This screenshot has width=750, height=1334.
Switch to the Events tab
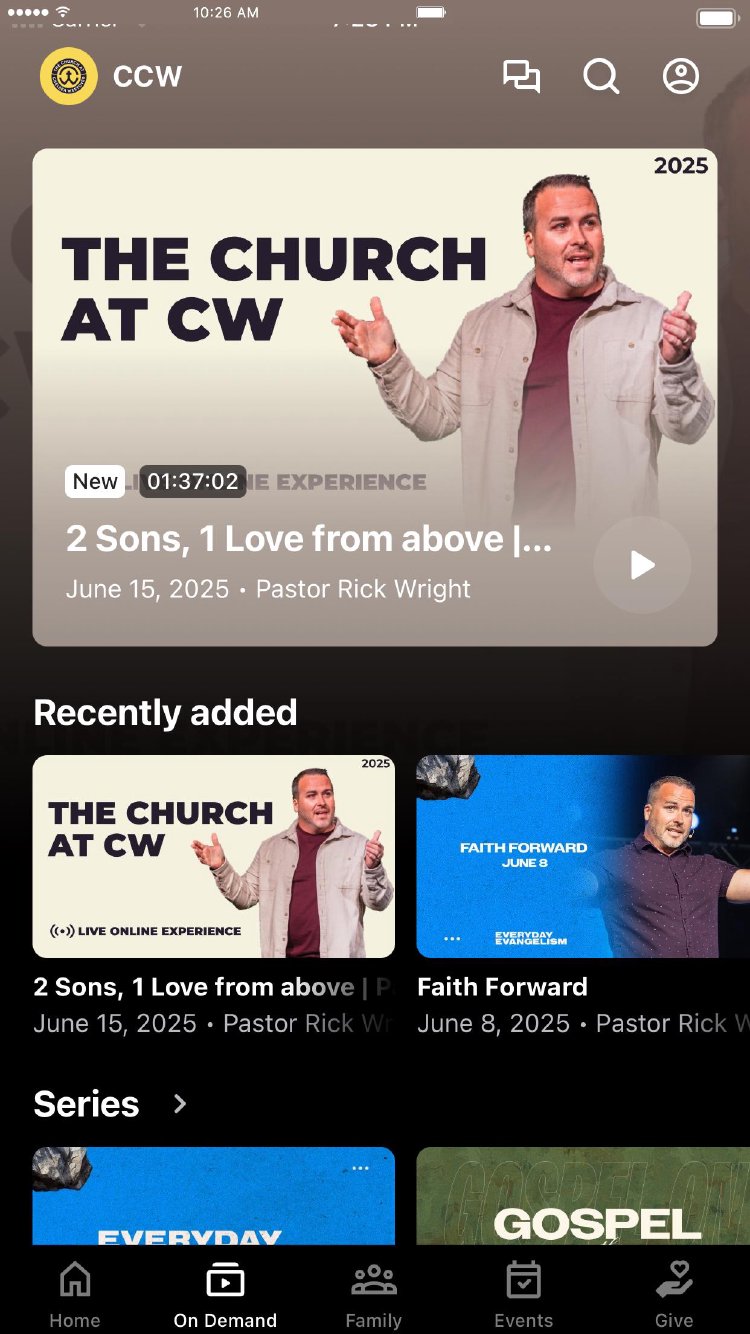524,1294
